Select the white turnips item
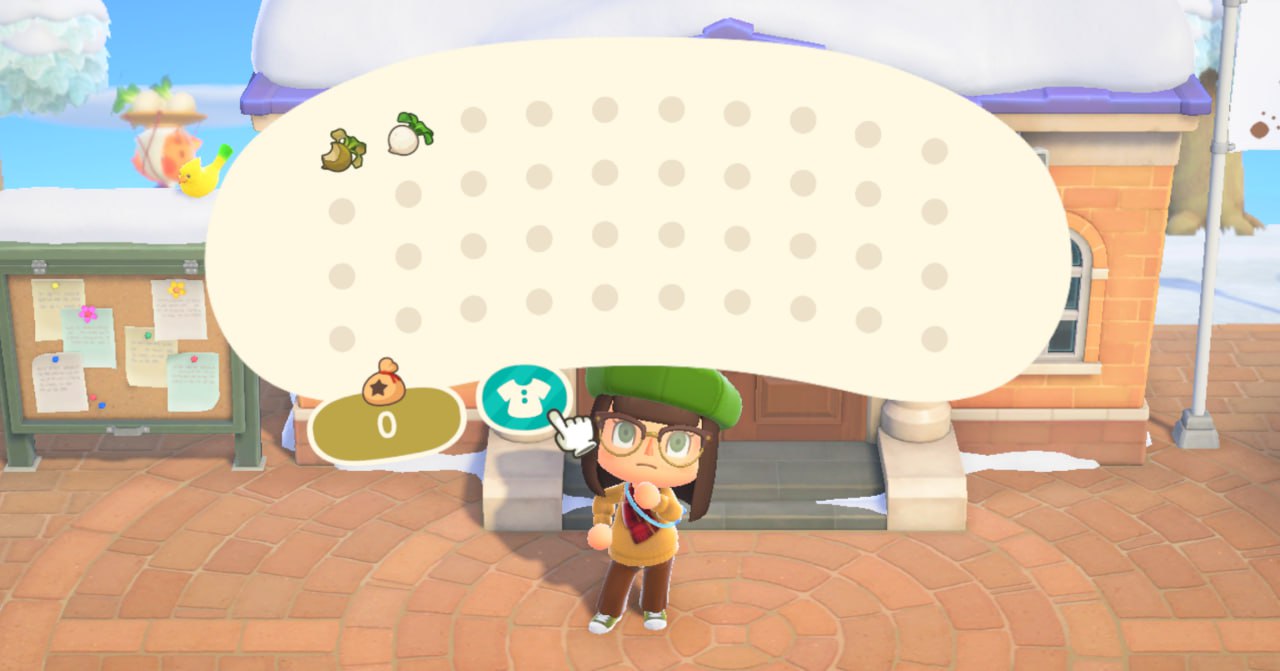This screenshot has height=671, width=1280. (x=408, y=134)
